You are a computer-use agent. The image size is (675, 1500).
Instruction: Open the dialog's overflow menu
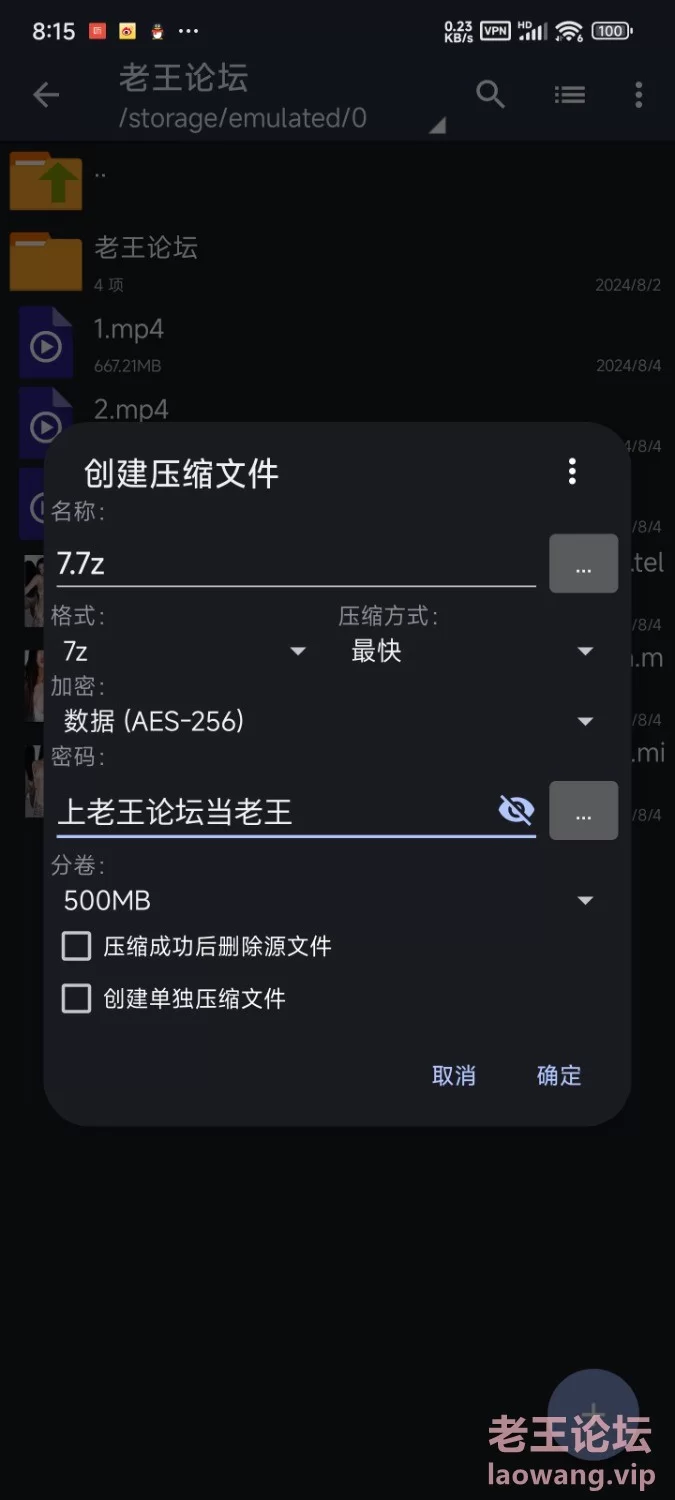572,471
